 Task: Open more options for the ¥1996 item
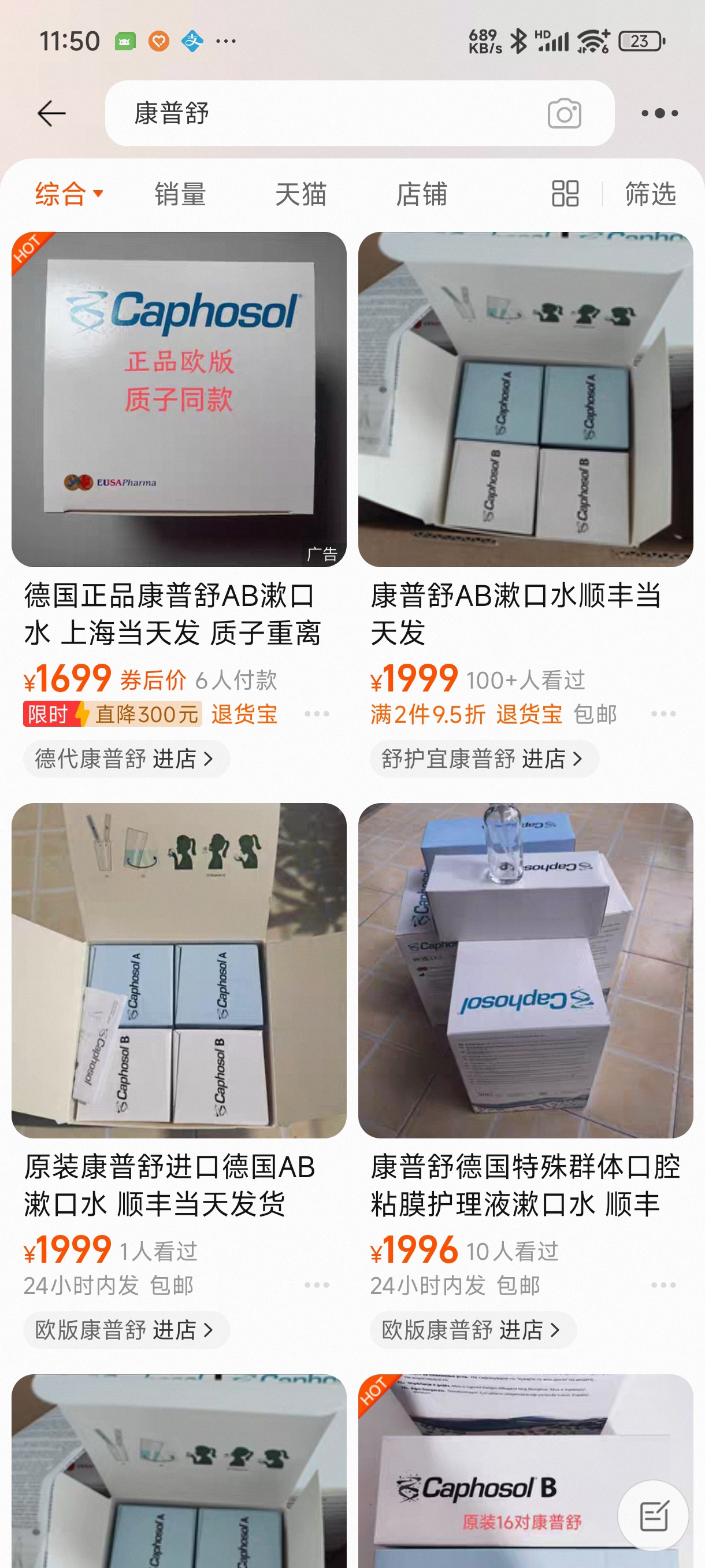pyautogui.click(x=663, y=1284)
